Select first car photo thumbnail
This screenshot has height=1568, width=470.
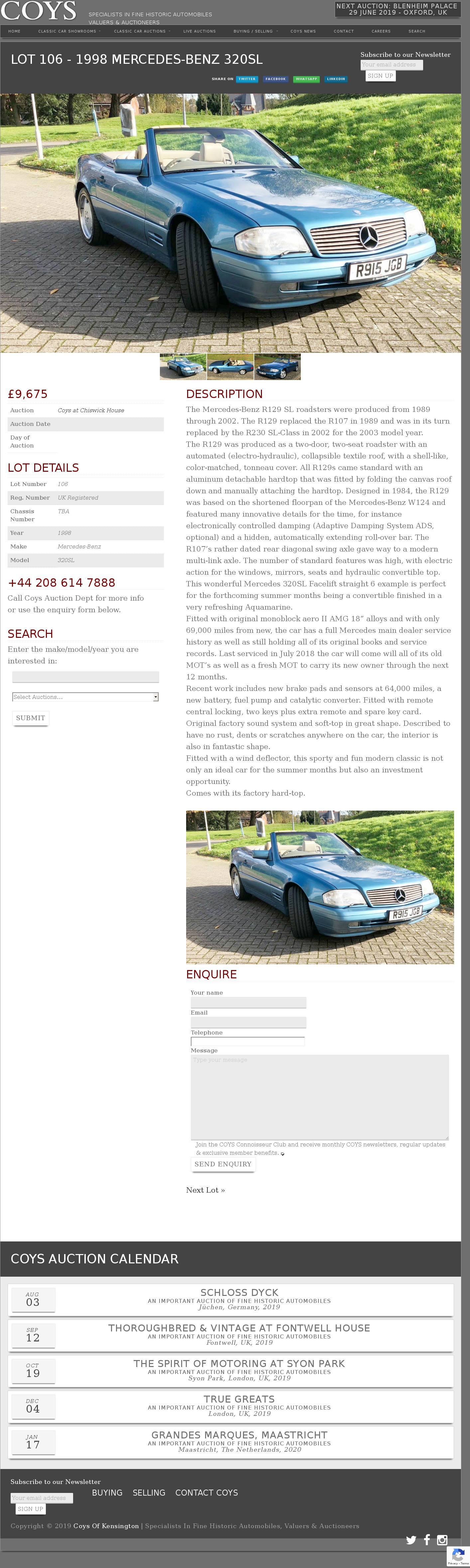pos(182,367)
